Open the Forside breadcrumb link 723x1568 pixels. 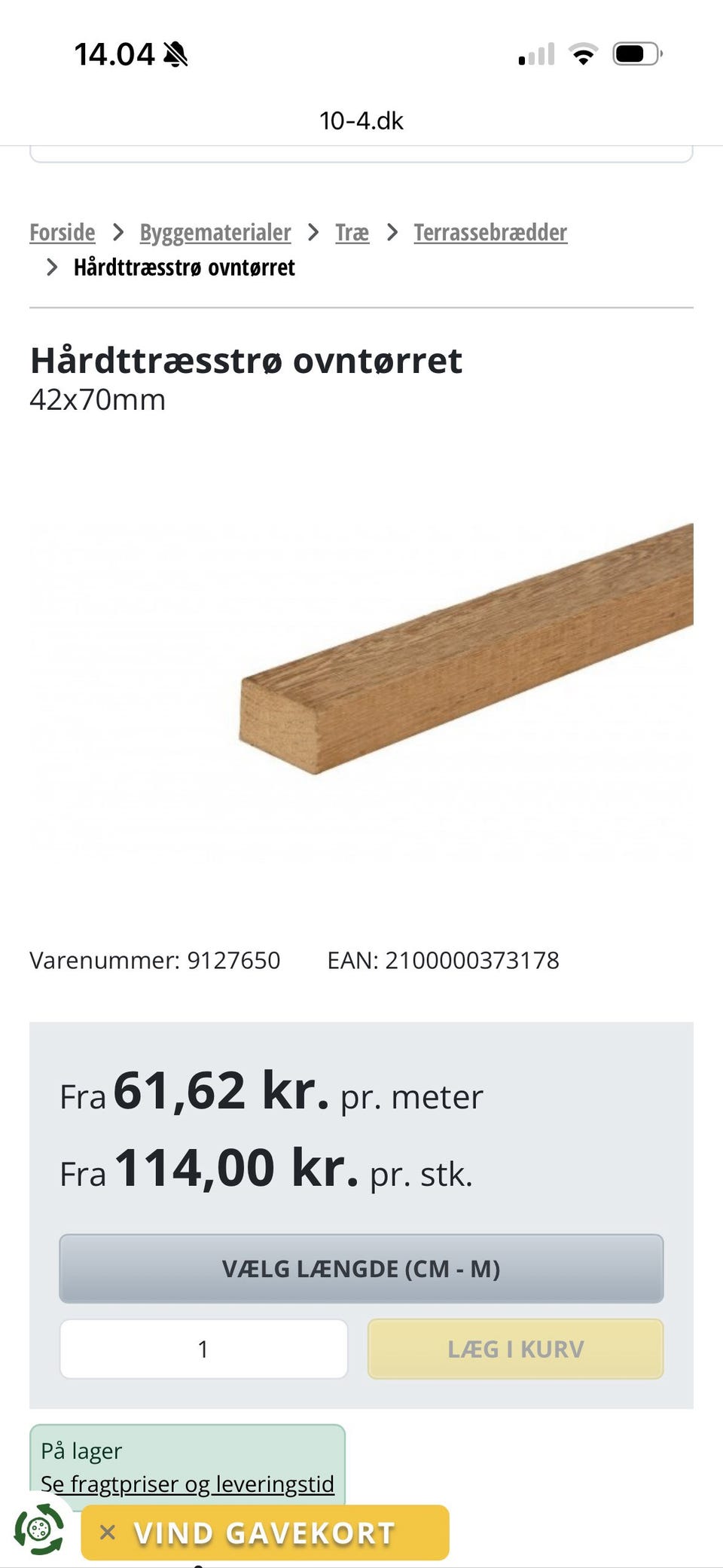62,232
